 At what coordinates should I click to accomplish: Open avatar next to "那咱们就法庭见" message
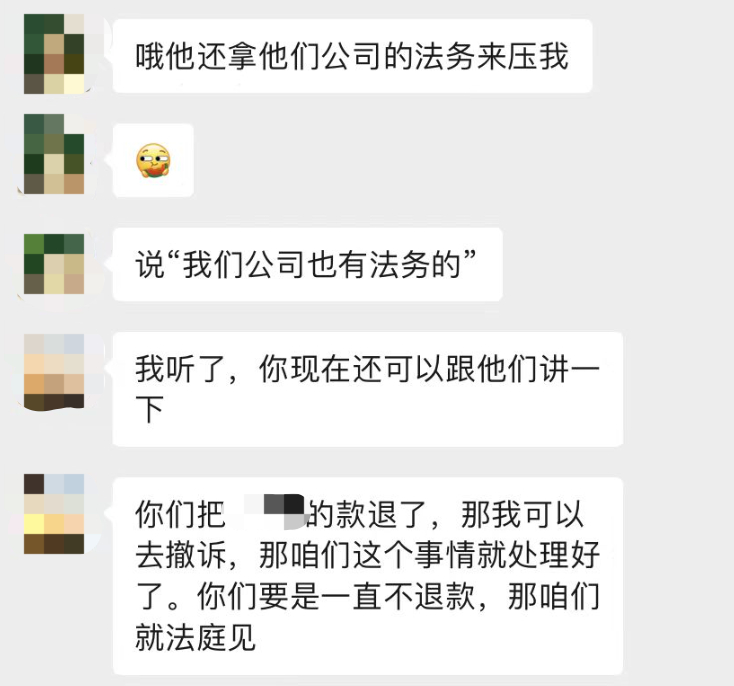pos(54,514)
